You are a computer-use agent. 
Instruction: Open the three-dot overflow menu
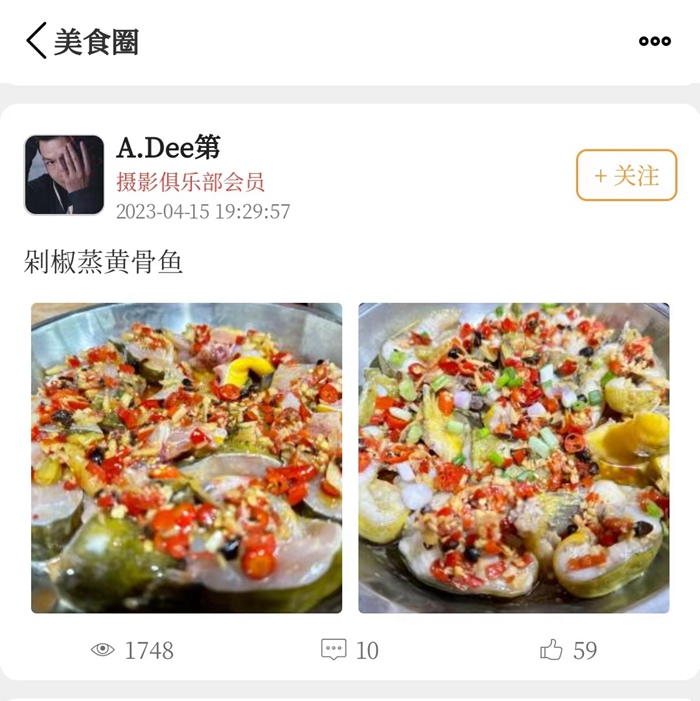point(654,41)
